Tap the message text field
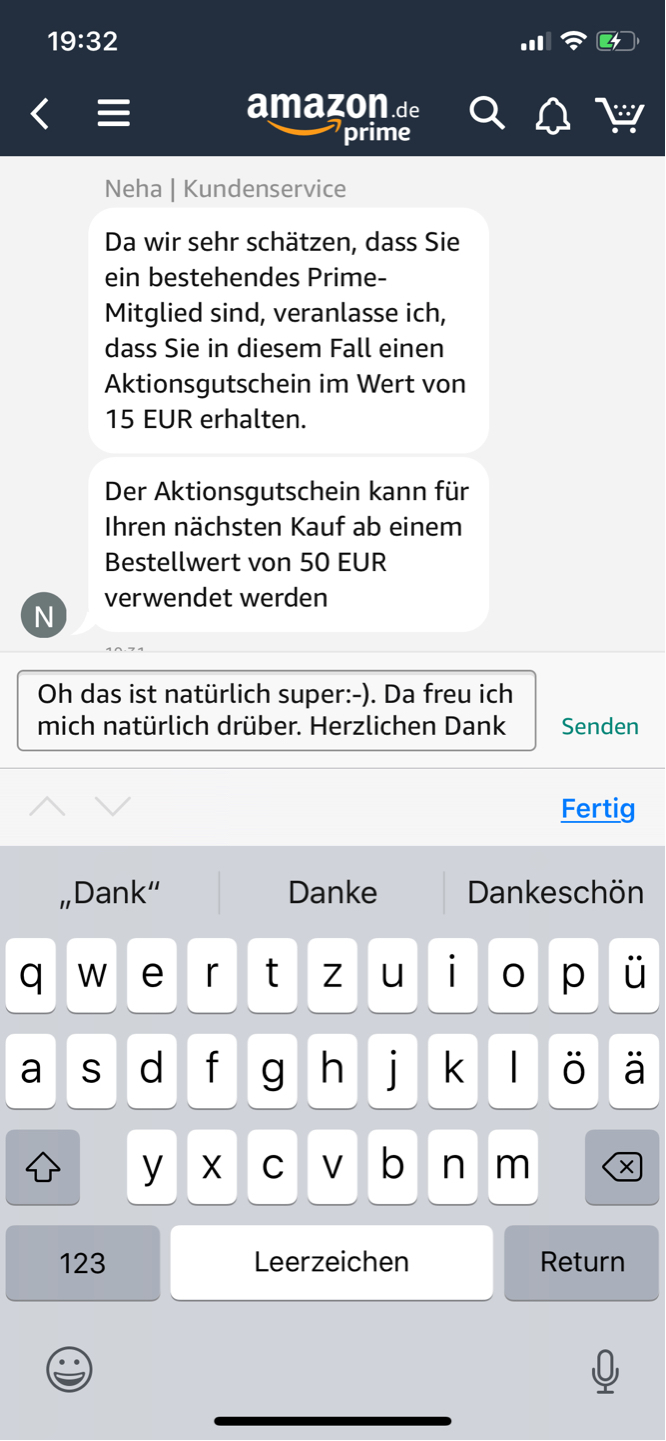Screen dimensions: 666x1441 277,711
